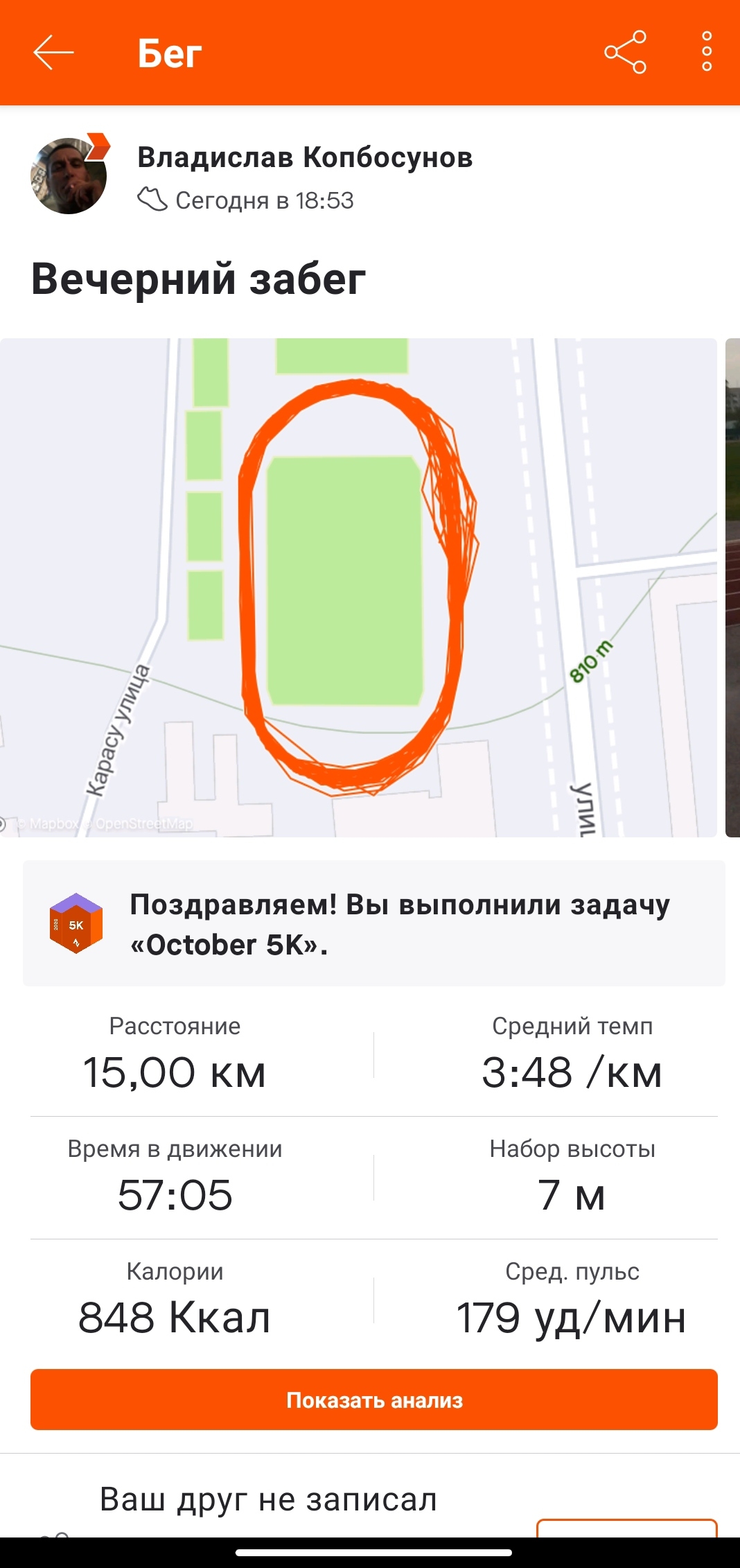The height and width of the screenshot is (1568, 740).
Task: Go back using the arrow icon
Action: (53, 53)
